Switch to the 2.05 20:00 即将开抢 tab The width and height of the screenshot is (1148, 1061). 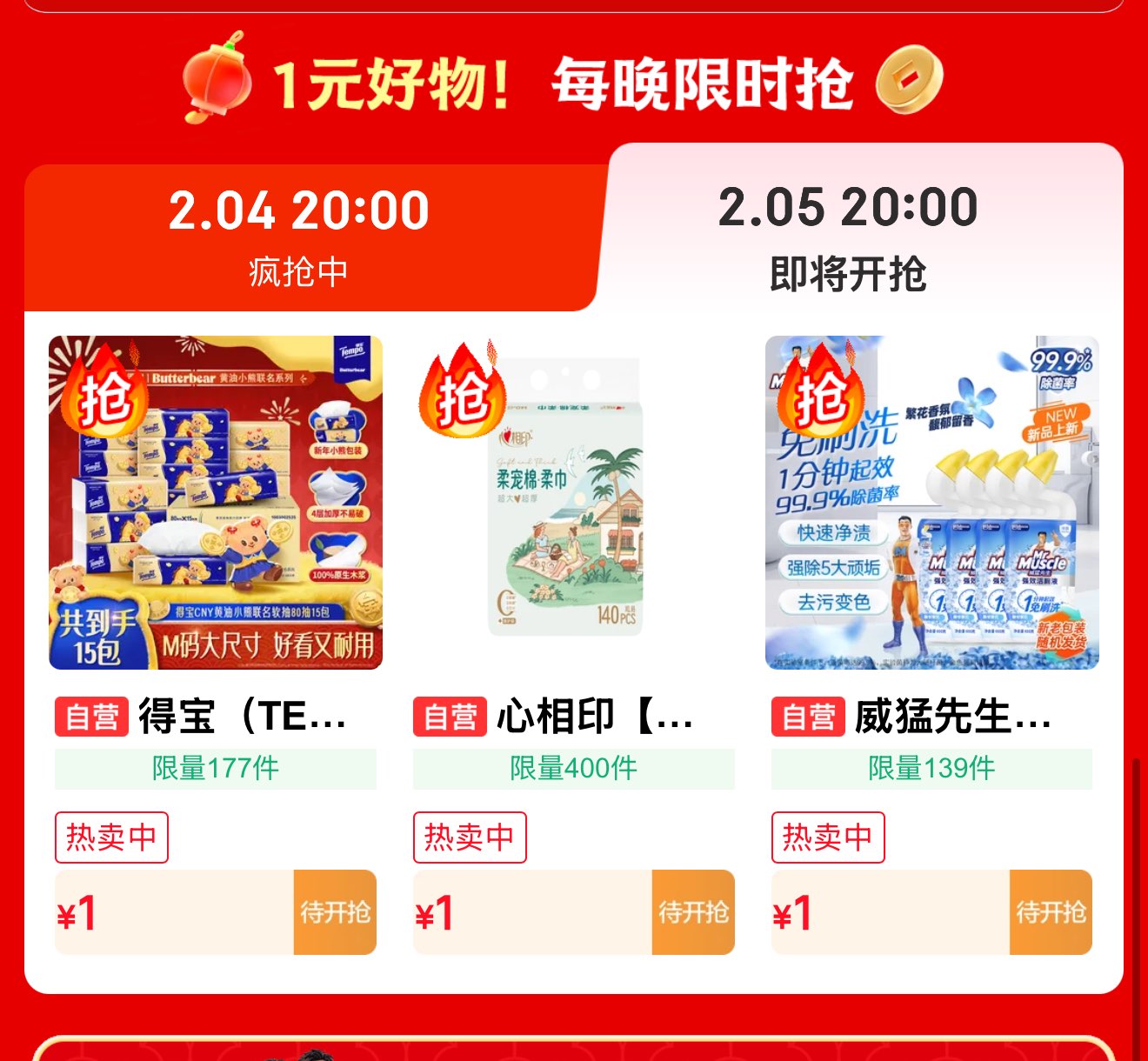[848, 237]
